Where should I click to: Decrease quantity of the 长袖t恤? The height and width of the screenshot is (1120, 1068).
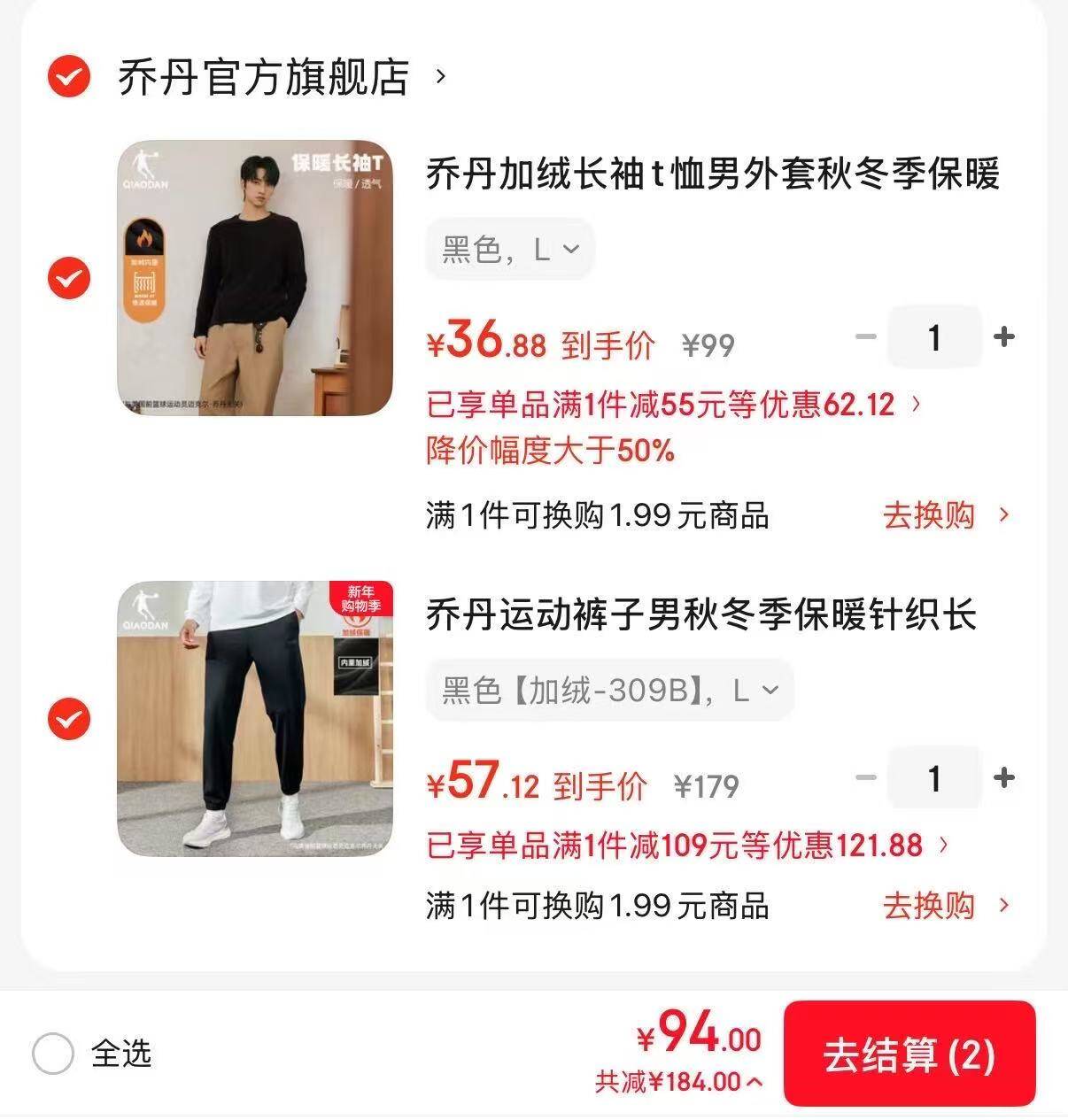pos(865,336)
